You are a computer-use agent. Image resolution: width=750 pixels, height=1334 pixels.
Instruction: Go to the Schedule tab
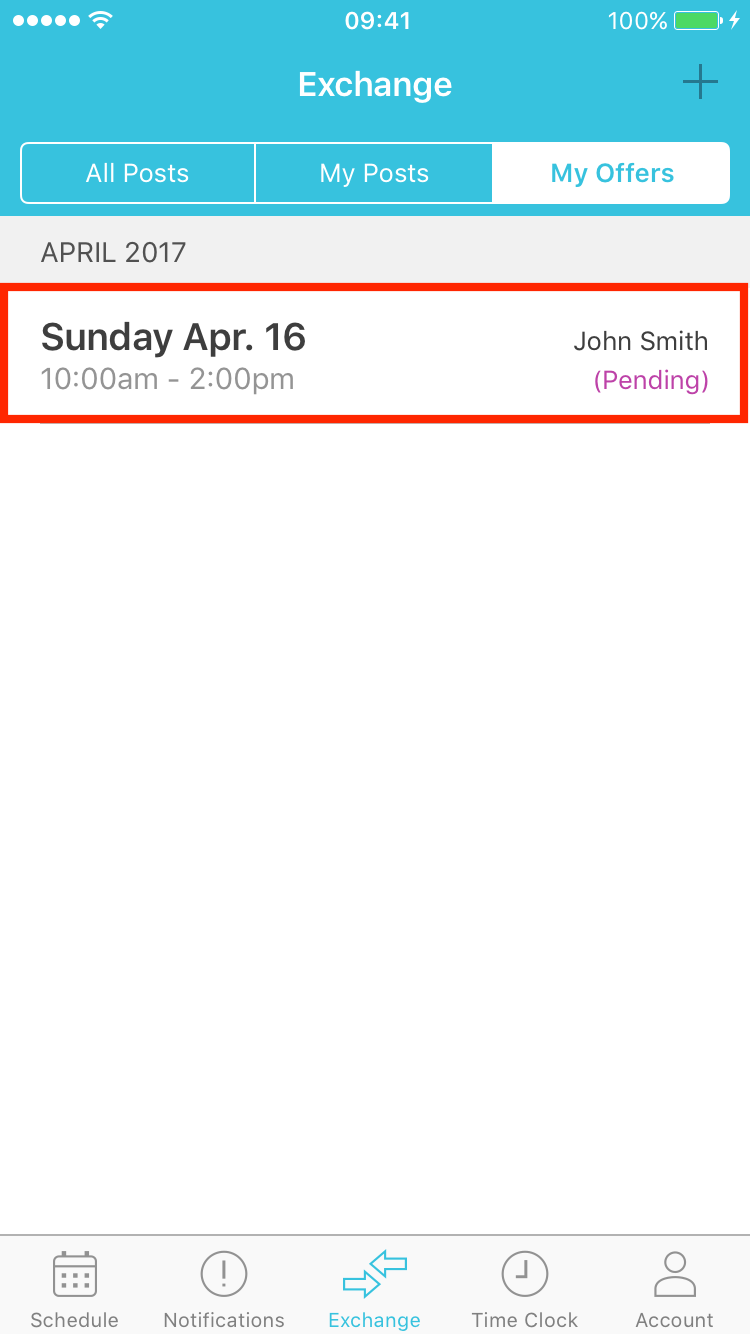pos(75,1289)
